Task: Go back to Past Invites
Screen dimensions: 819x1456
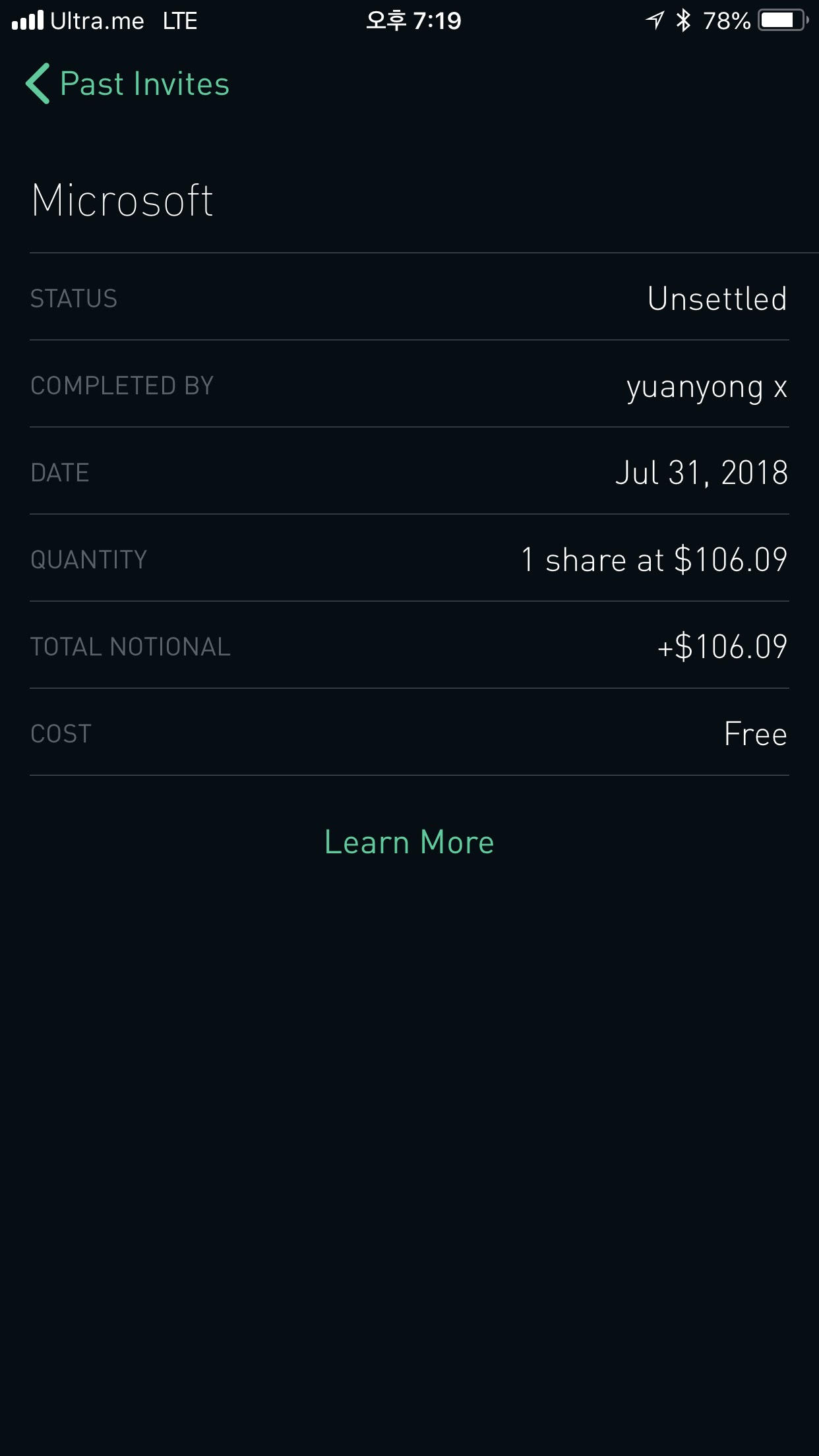Action: [x=127, y=84]
